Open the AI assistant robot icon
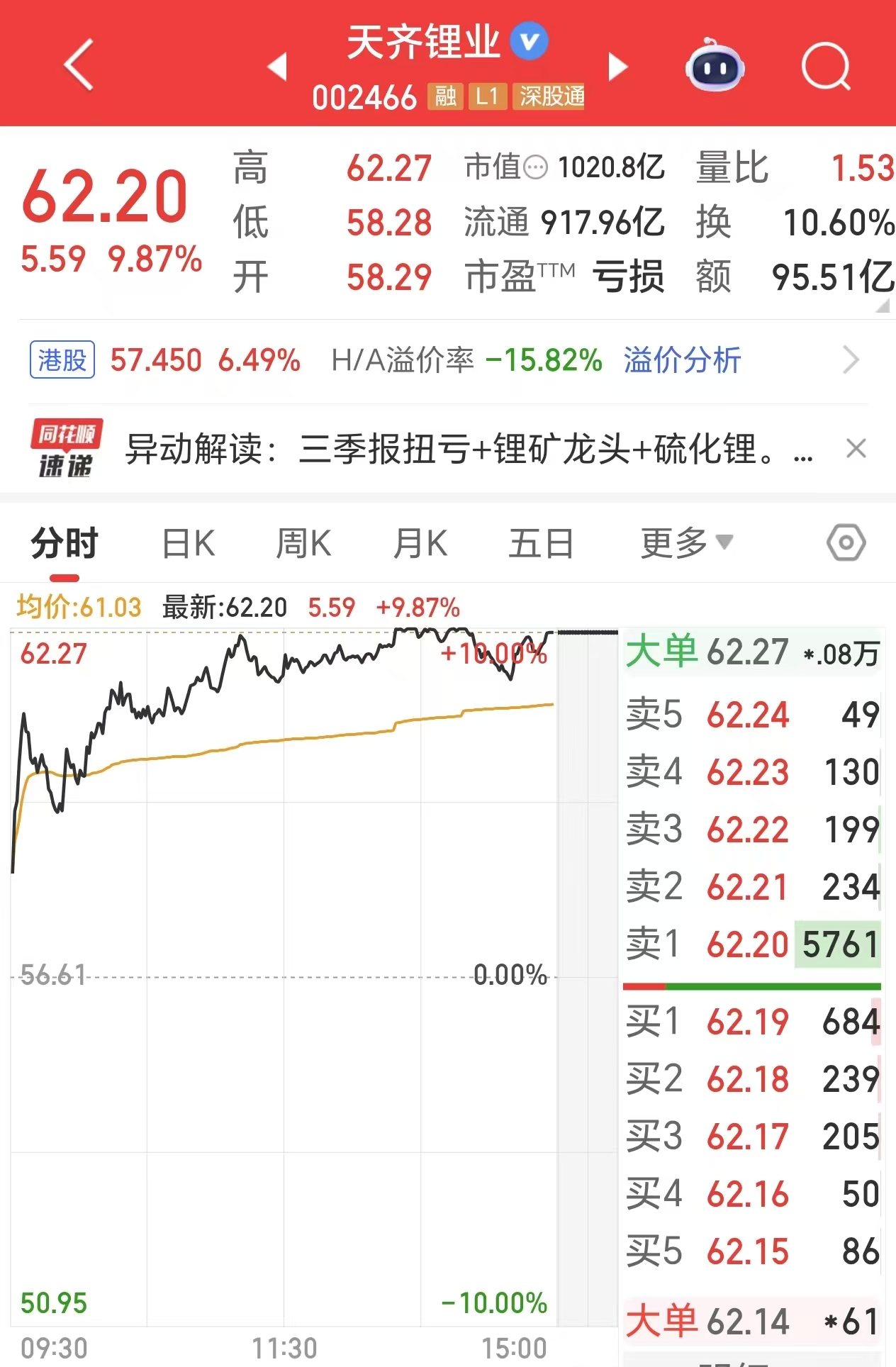The height and width of the screenshot is (1367, 896). tap(715, 67)
